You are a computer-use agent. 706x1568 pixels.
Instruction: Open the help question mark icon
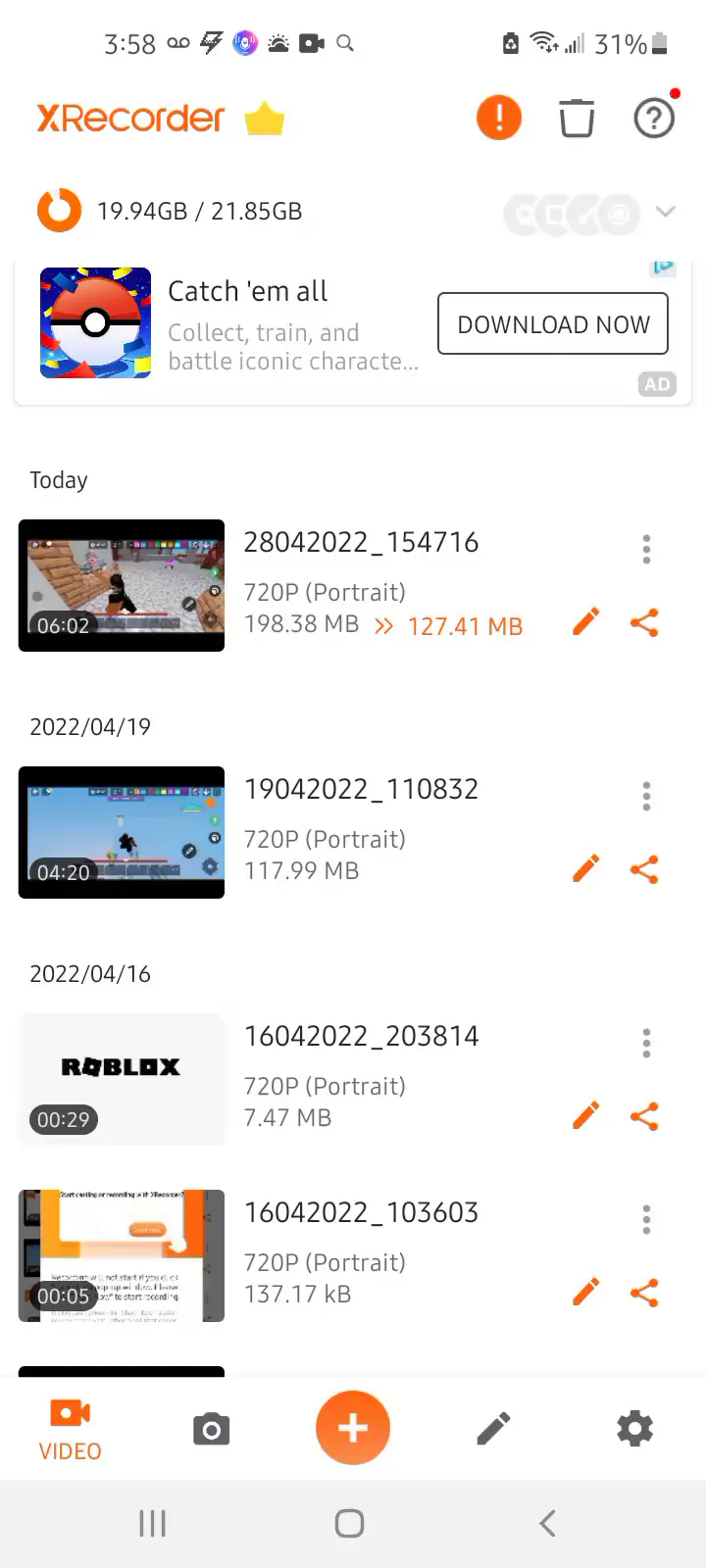coord(654,119)
